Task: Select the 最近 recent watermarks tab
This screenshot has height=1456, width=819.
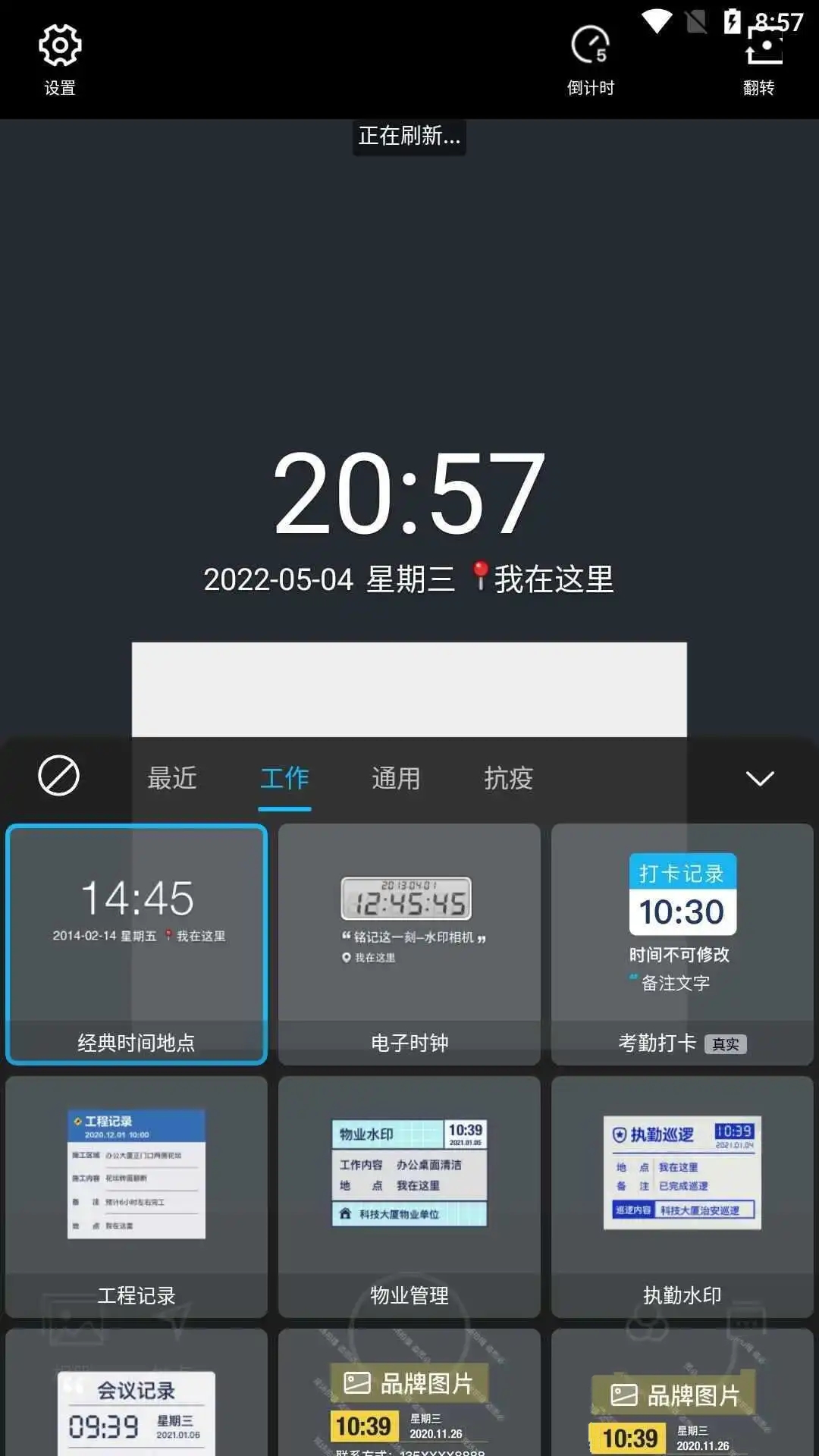Action: point(172,778)
